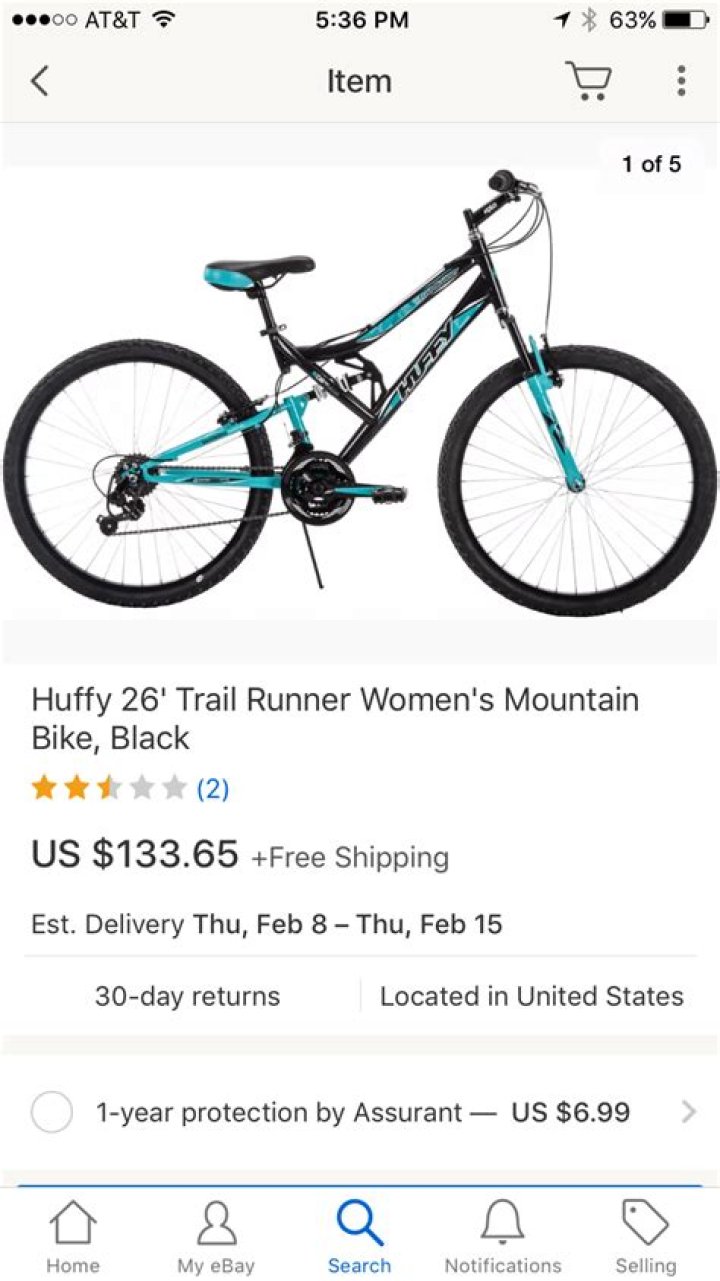Open the shopping cart
720x1281 pixels.
coord(589,80)
